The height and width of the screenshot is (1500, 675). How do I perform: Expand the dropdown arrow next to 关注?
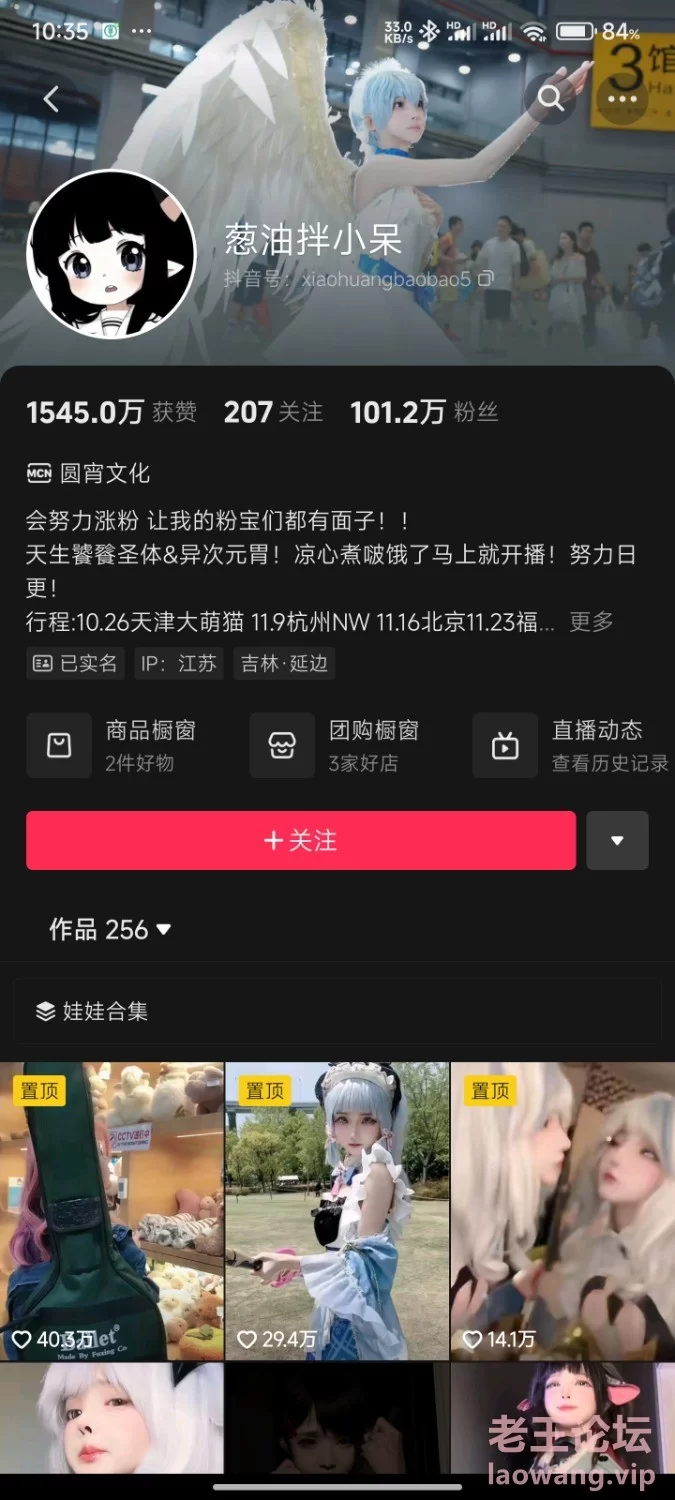[617, 841]
